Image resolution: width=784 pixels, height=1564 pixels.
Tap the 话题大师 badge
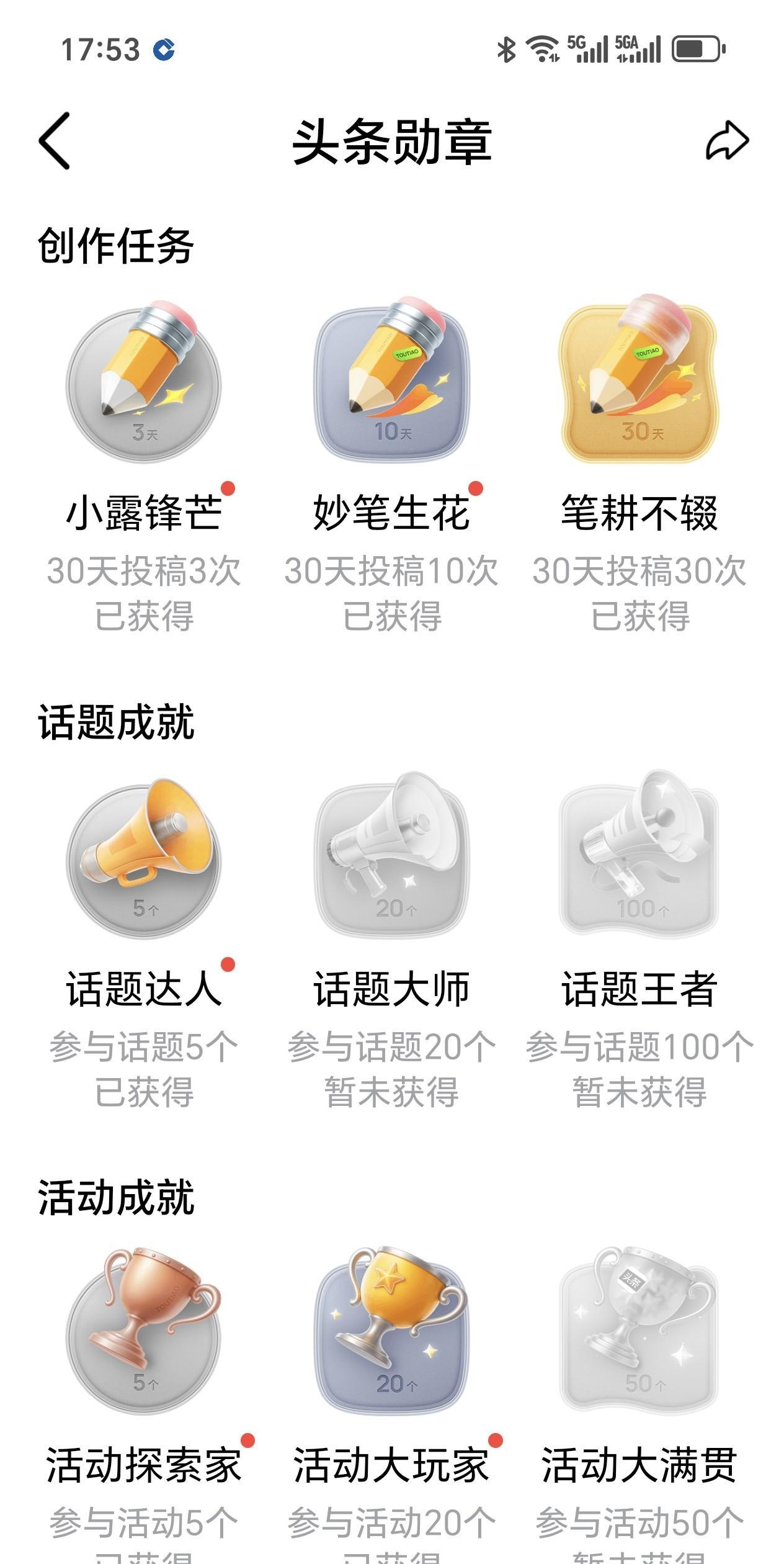pos(391,859)
